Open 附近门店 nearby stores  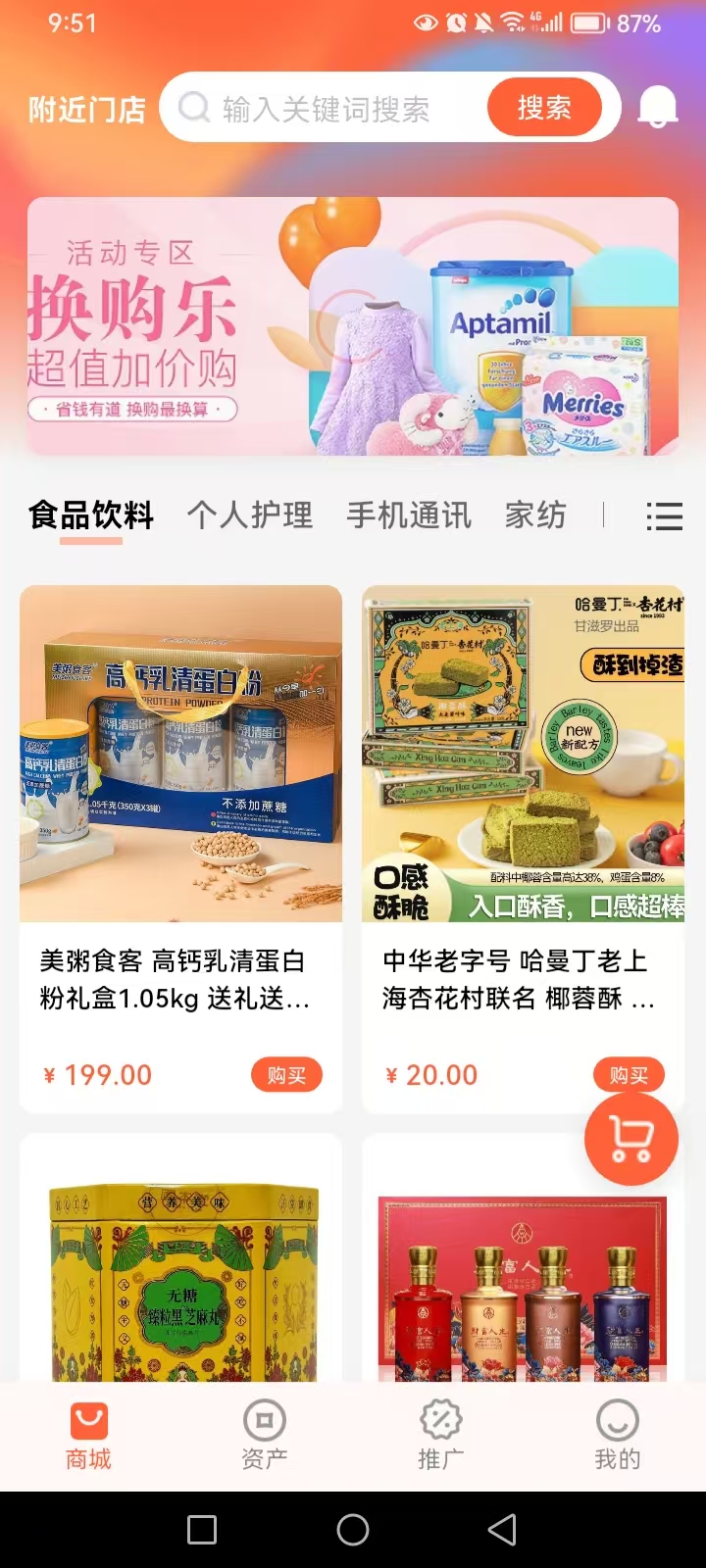86,111
